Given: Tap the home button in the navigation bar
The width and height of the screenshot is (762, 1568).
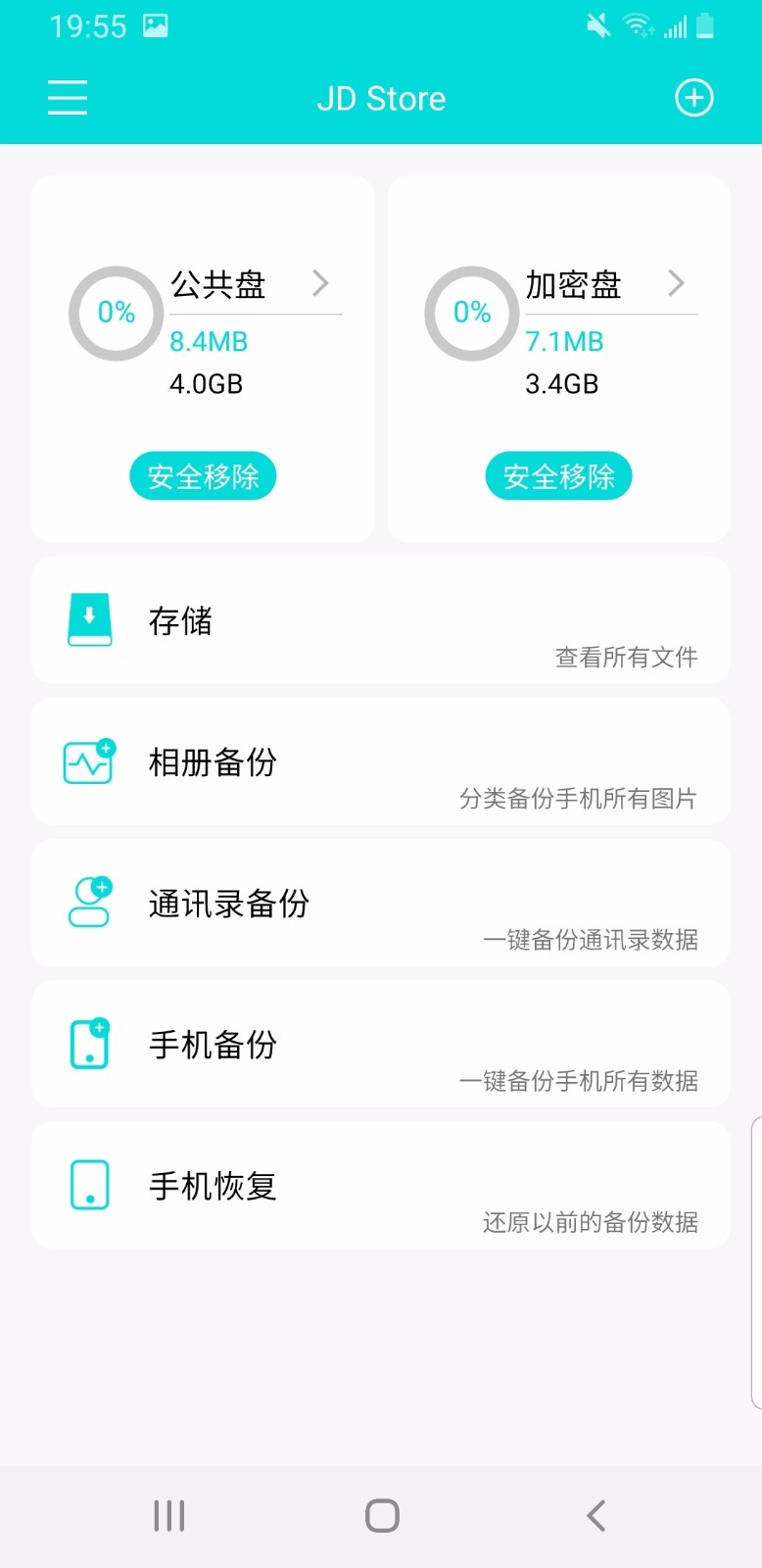Looking at the screenshot, I should (380, 1514).
